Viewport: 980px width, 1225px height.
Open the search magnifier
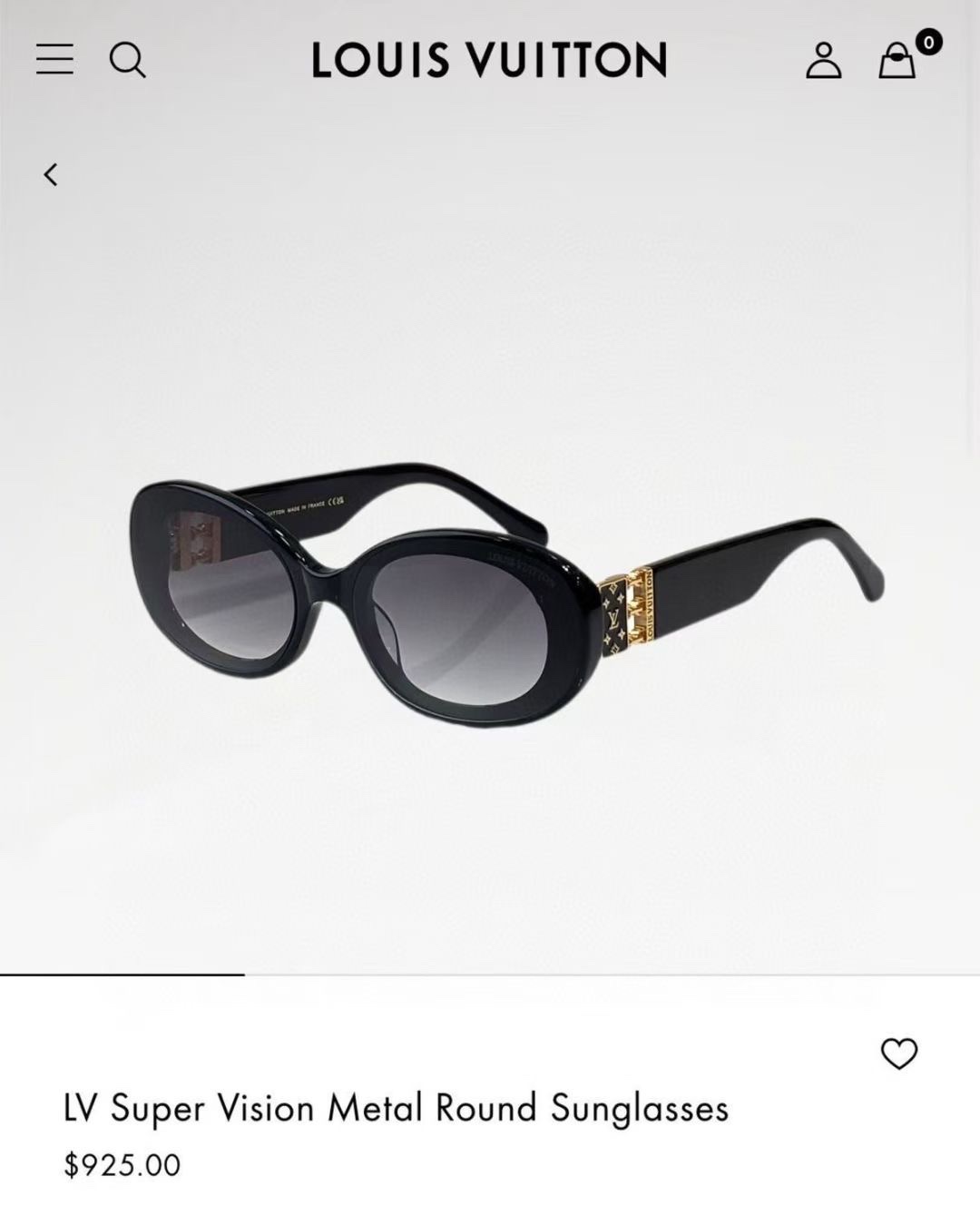pyautogui.click(x=127, y=61)
